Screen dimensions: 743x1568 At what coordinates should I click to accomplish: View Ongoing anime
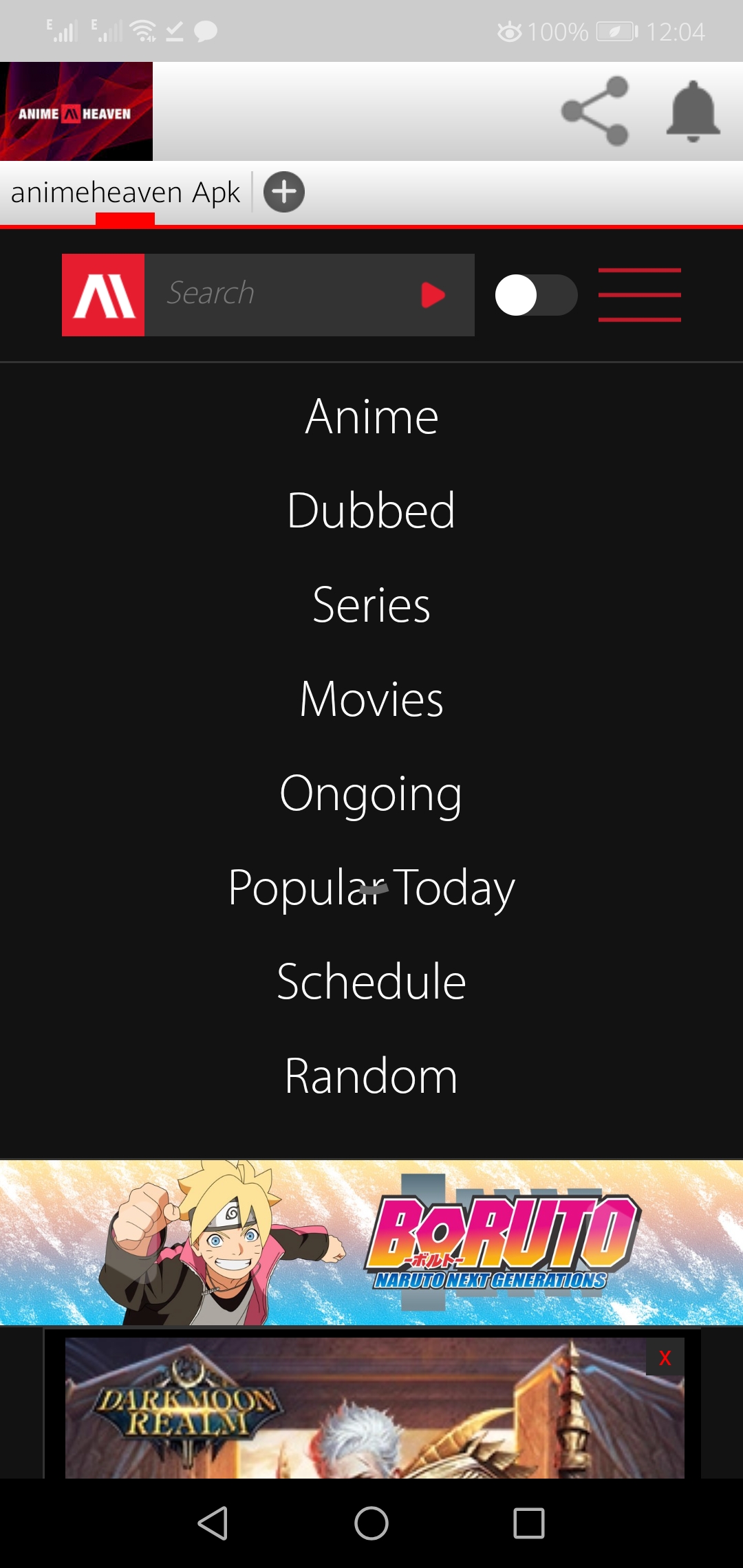[x=371, y=794]
